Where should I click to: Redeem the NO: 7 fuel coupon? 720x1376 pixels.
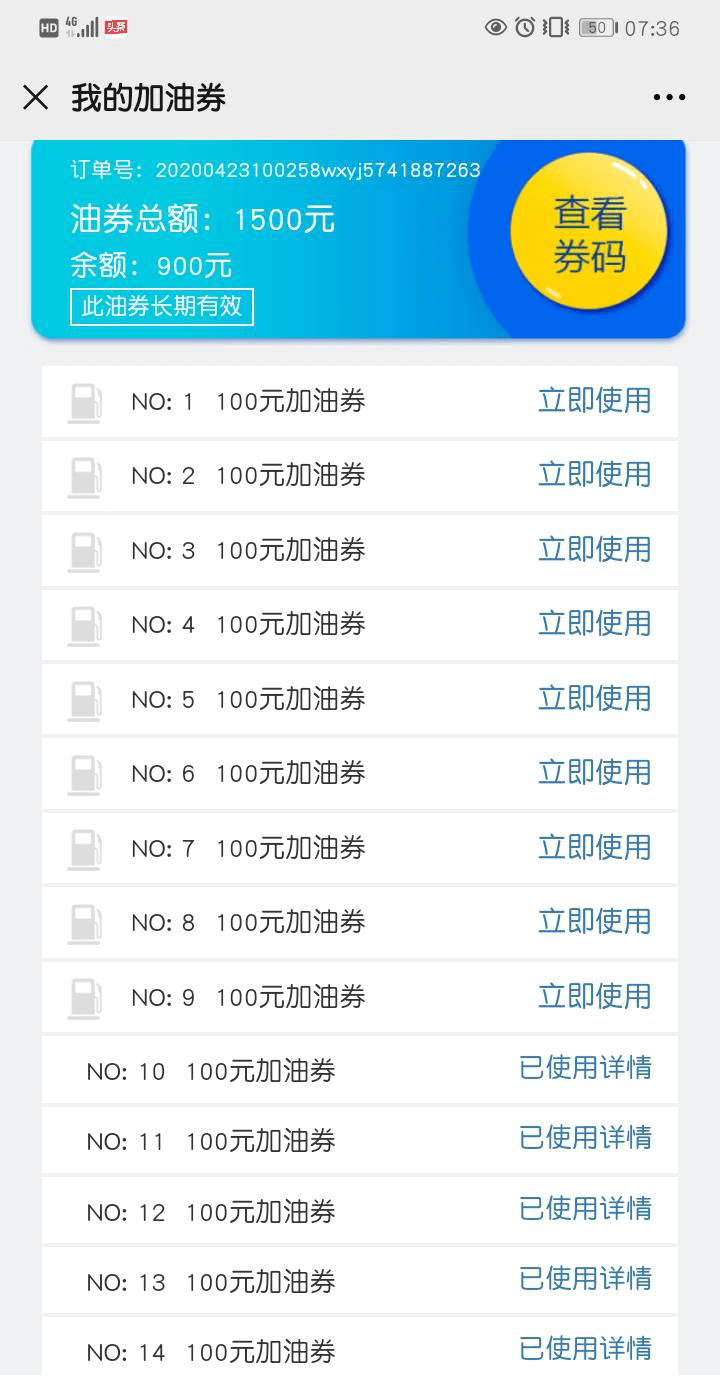594,848
